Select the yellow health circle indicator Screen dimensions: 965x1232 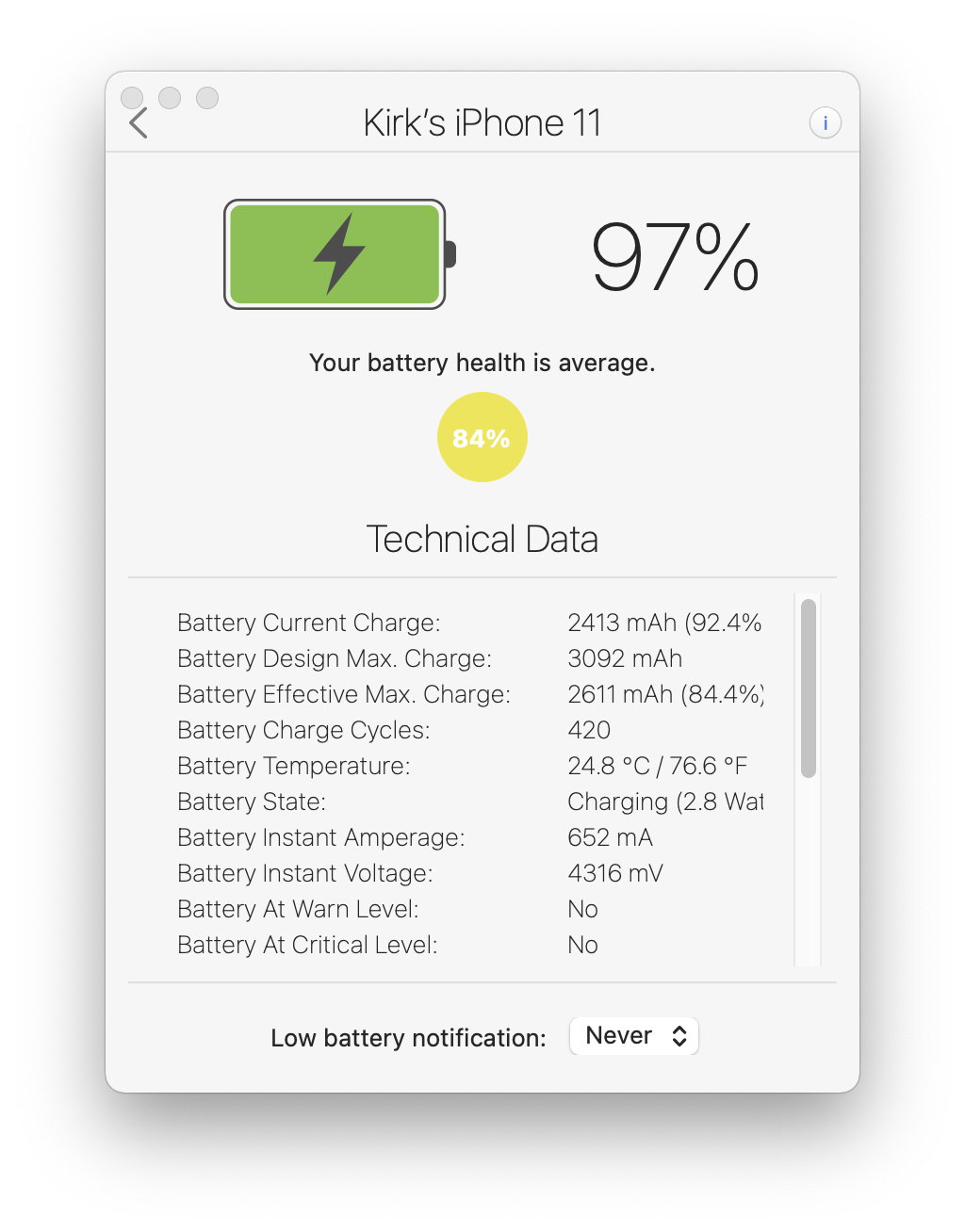[482, 437]
